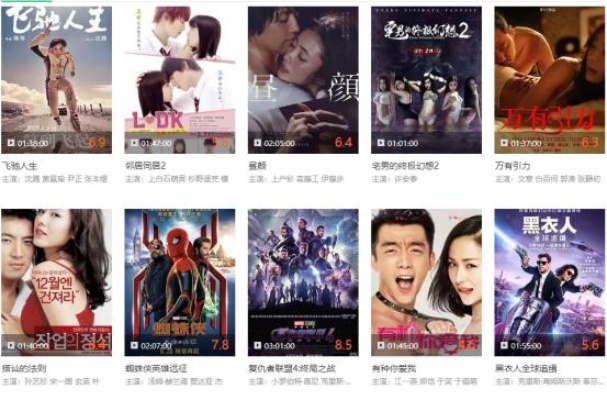Open 复仇者联盟4:终局之战 movie card
This screenshot has height=400, width=607.
303,282
